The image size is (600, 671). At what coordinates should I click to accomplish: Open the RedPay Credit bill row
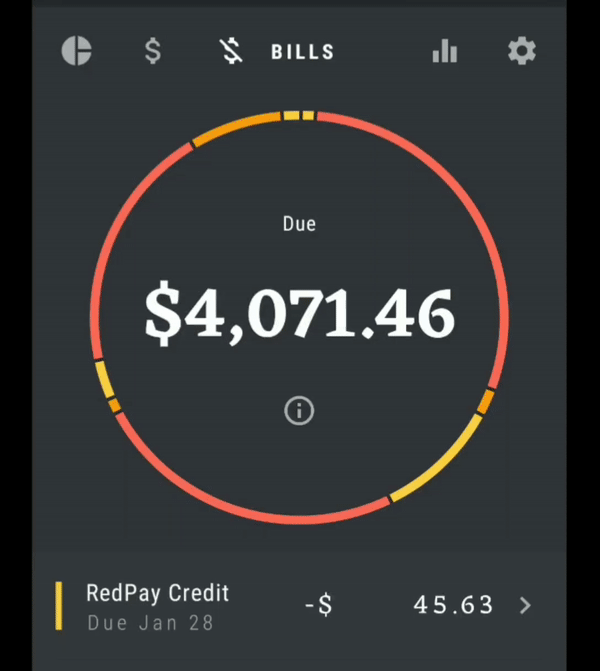coord(299,606)
